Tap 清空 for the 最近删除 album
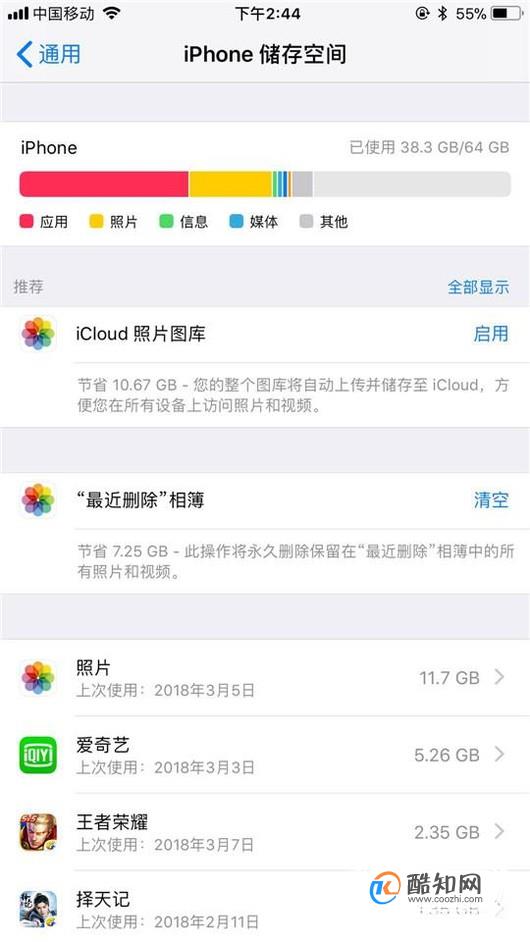This screenshot has height=942, width=530. tap(490, 500)
